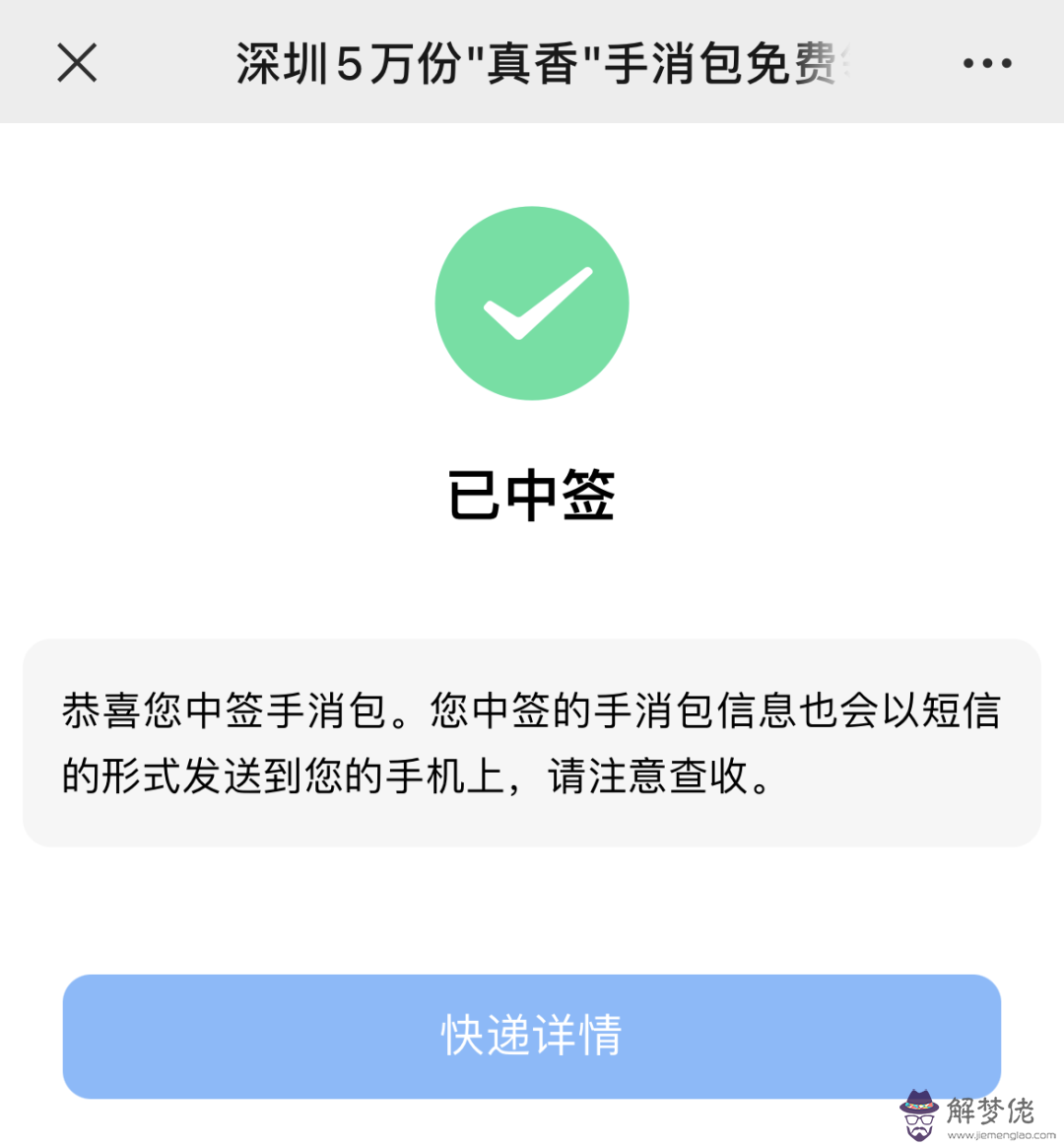Close the hand sanitizer lottery page
The height and width of the screenshot is (1147, 1064).
coord(77,63)
